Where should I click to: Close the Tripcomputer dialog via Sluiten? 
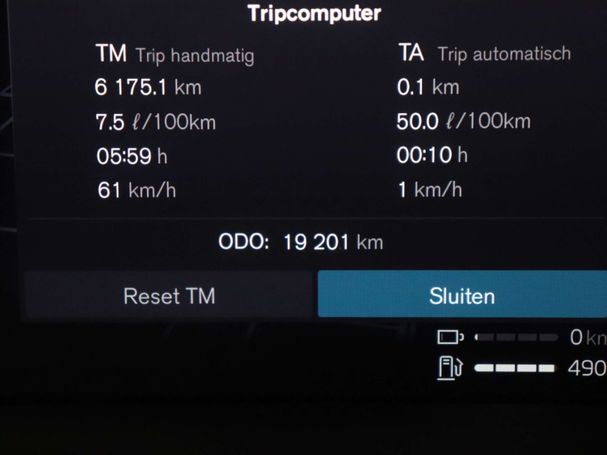point(462,296)
